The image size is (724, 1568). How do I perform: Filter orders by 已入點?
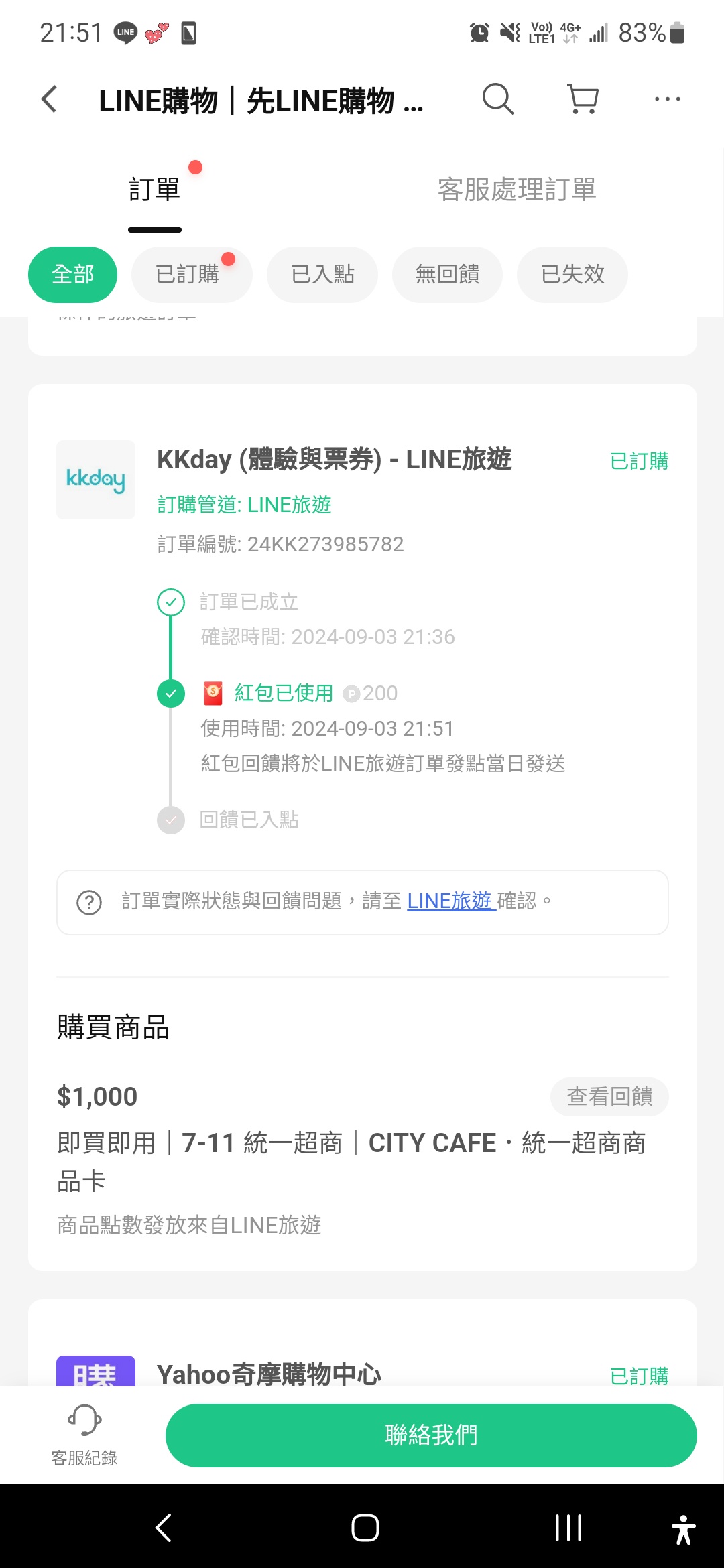click(322, 275)
